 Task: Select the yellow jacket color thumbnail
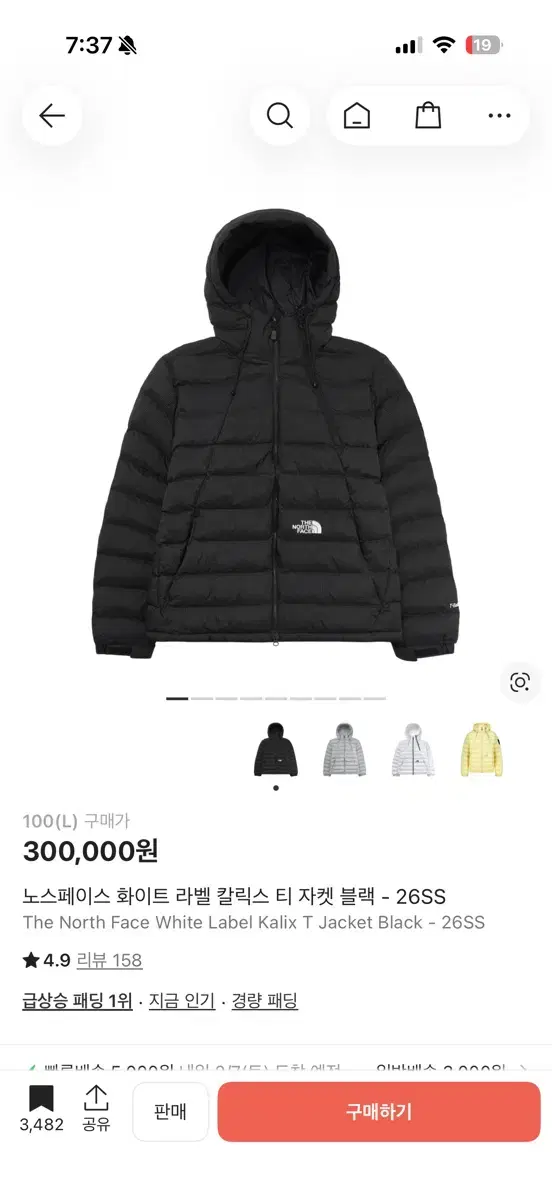coord(482,751)
